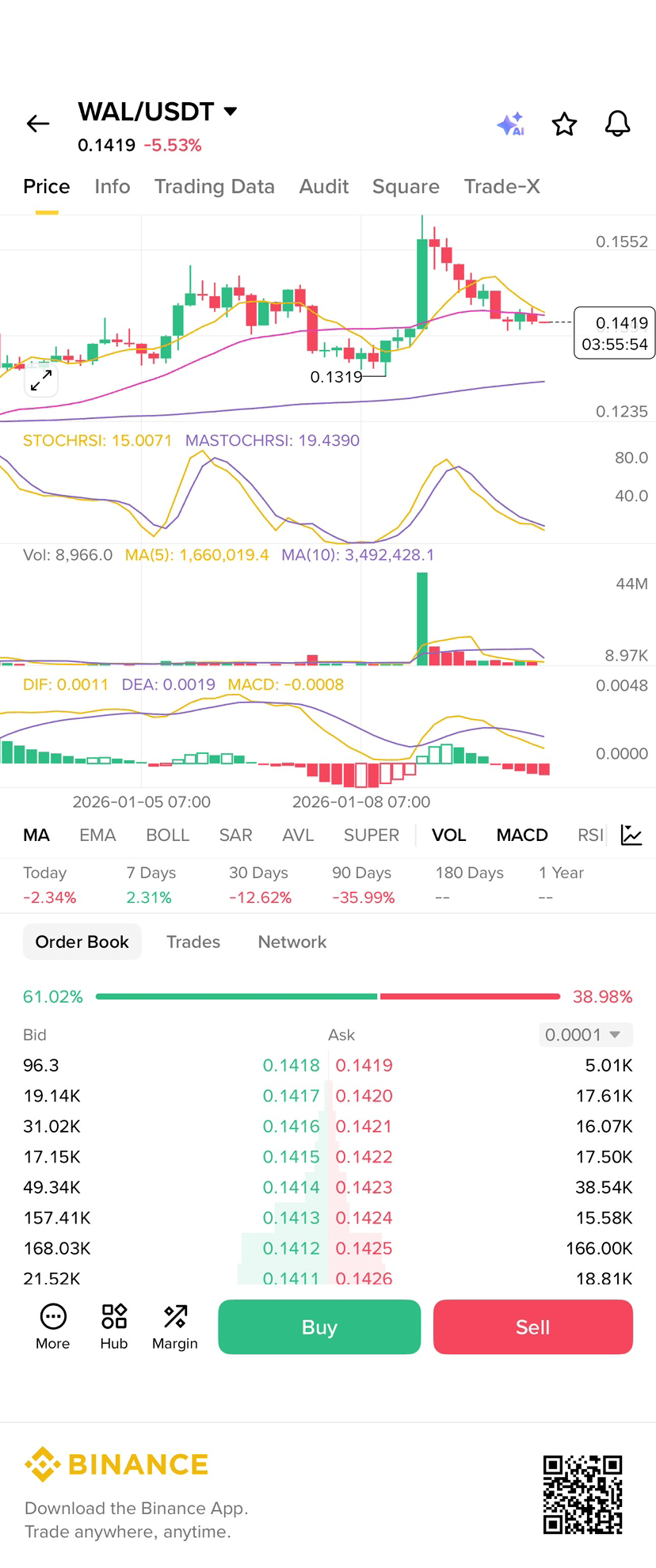This screenshot has width=656, height=1568.
Task: Open the WAL/USDT pair dropdown
Action: click(231, 112)
